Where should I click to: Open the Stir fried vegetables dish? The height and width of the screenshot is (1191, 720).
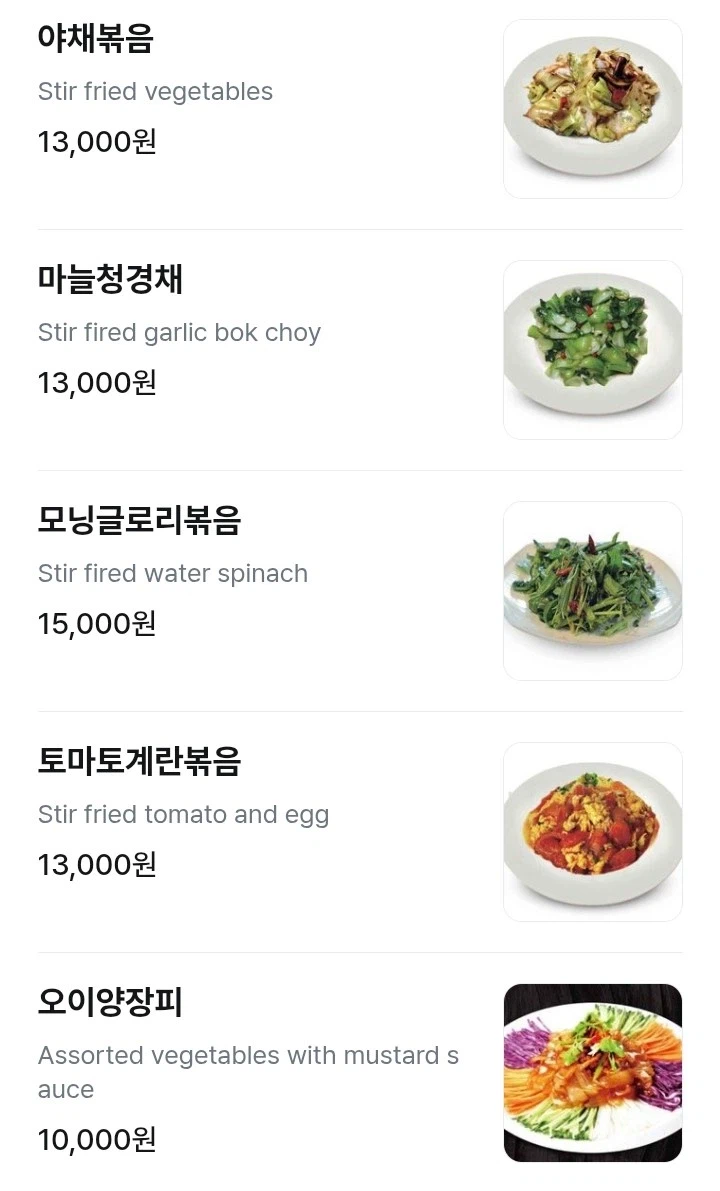pos(155,91)
